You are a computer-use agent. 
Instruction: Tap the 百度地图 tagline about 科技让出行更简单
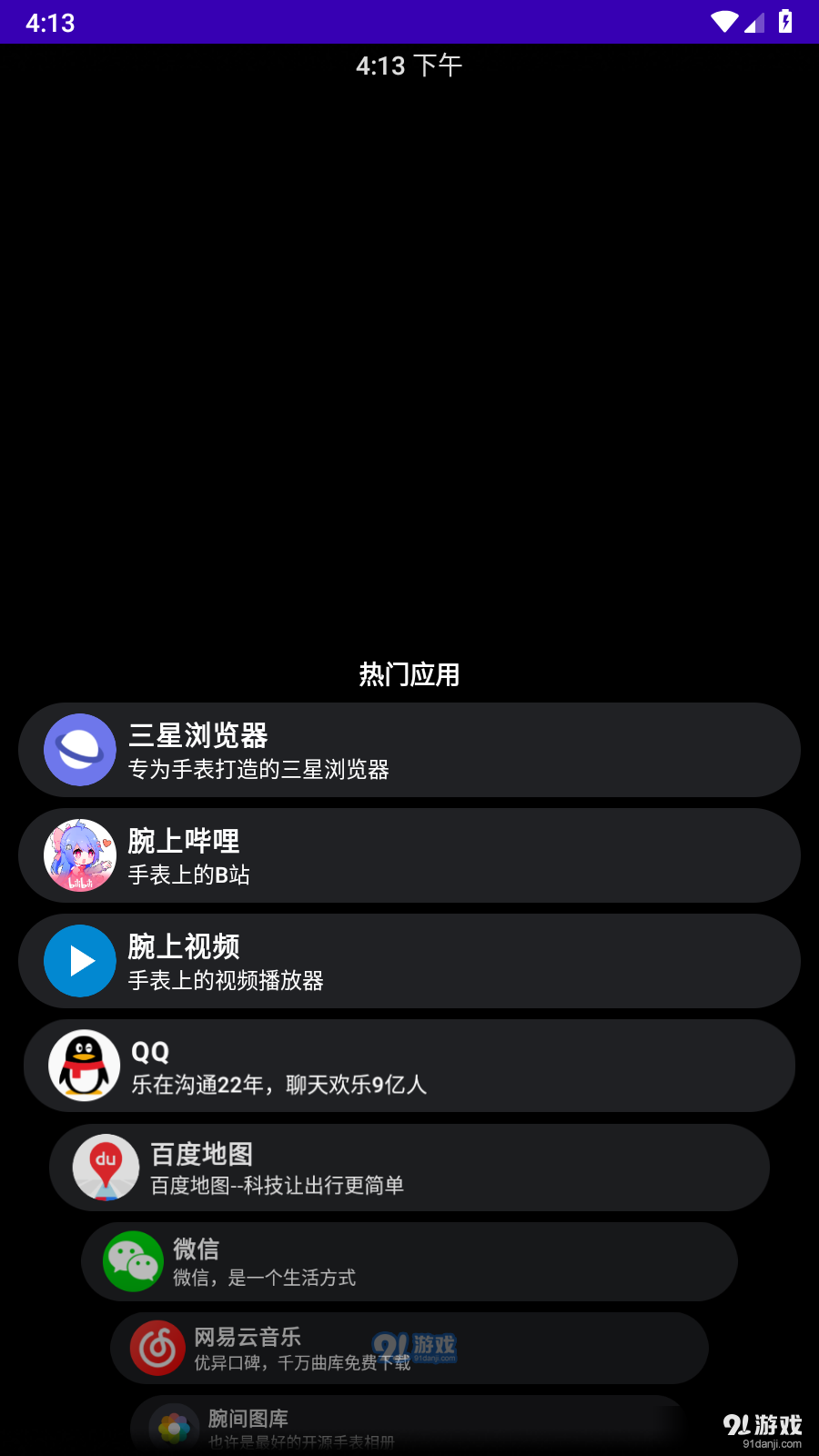(x=278, y=1184)
